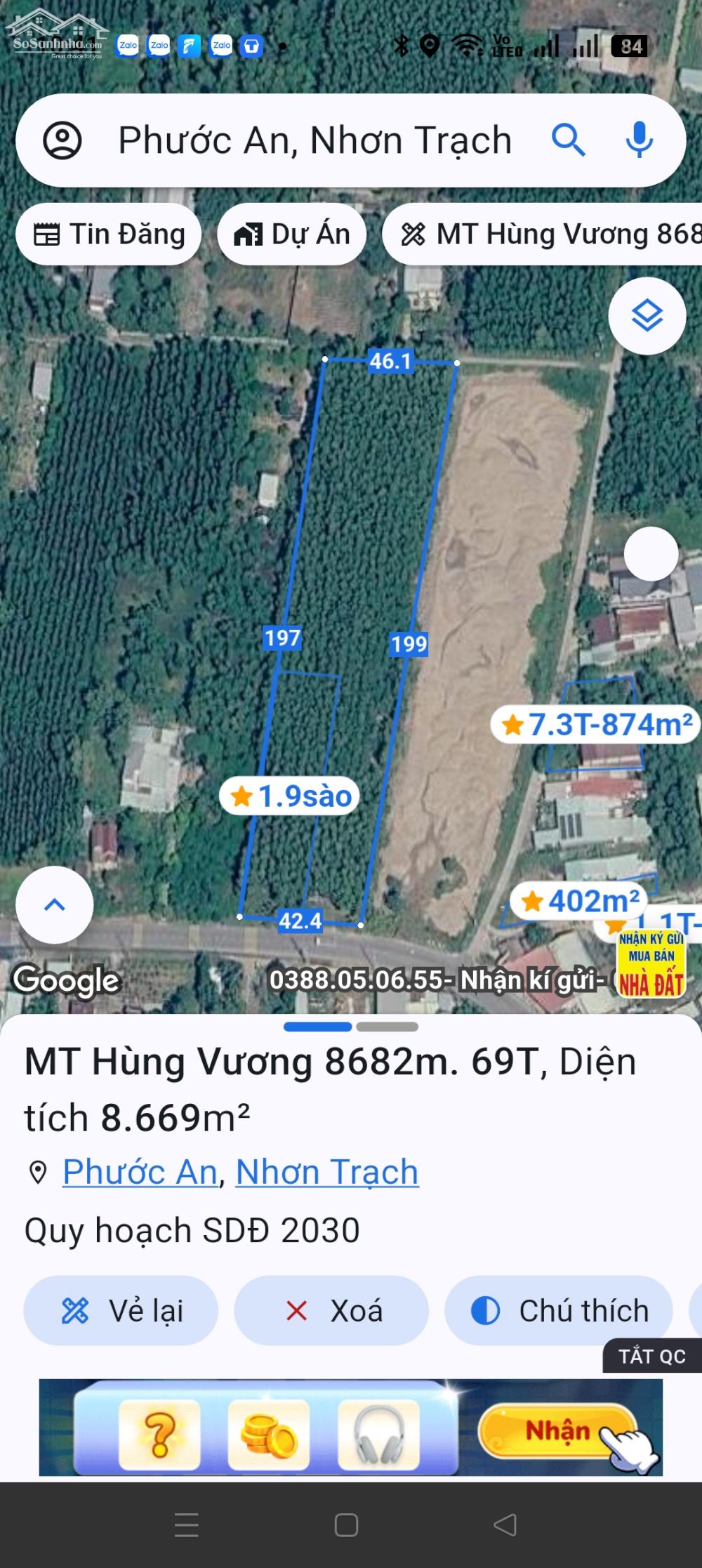702x1568 pixels.
Task: Open a Zalo notification icon in the status bar
Action: [128, 45]
